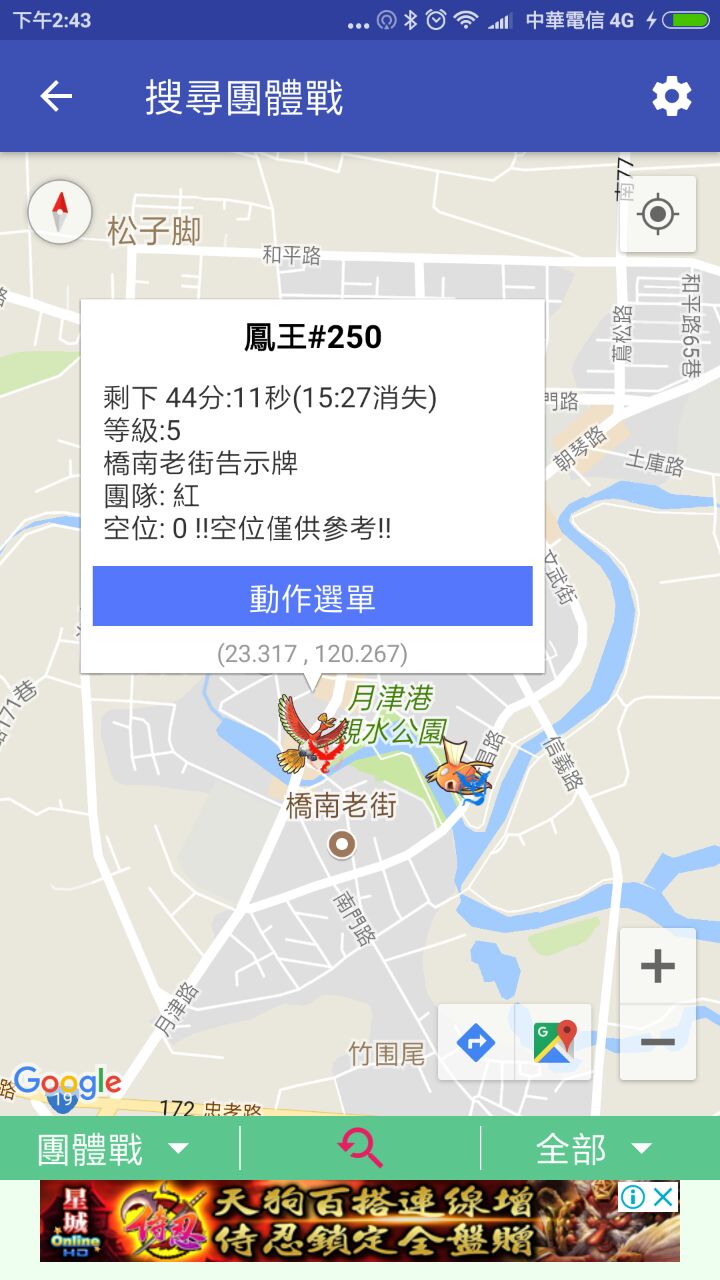This screenshot has width=720, height=1280.
Task: Reset map orientation with the compass
Action: [60, 213]
